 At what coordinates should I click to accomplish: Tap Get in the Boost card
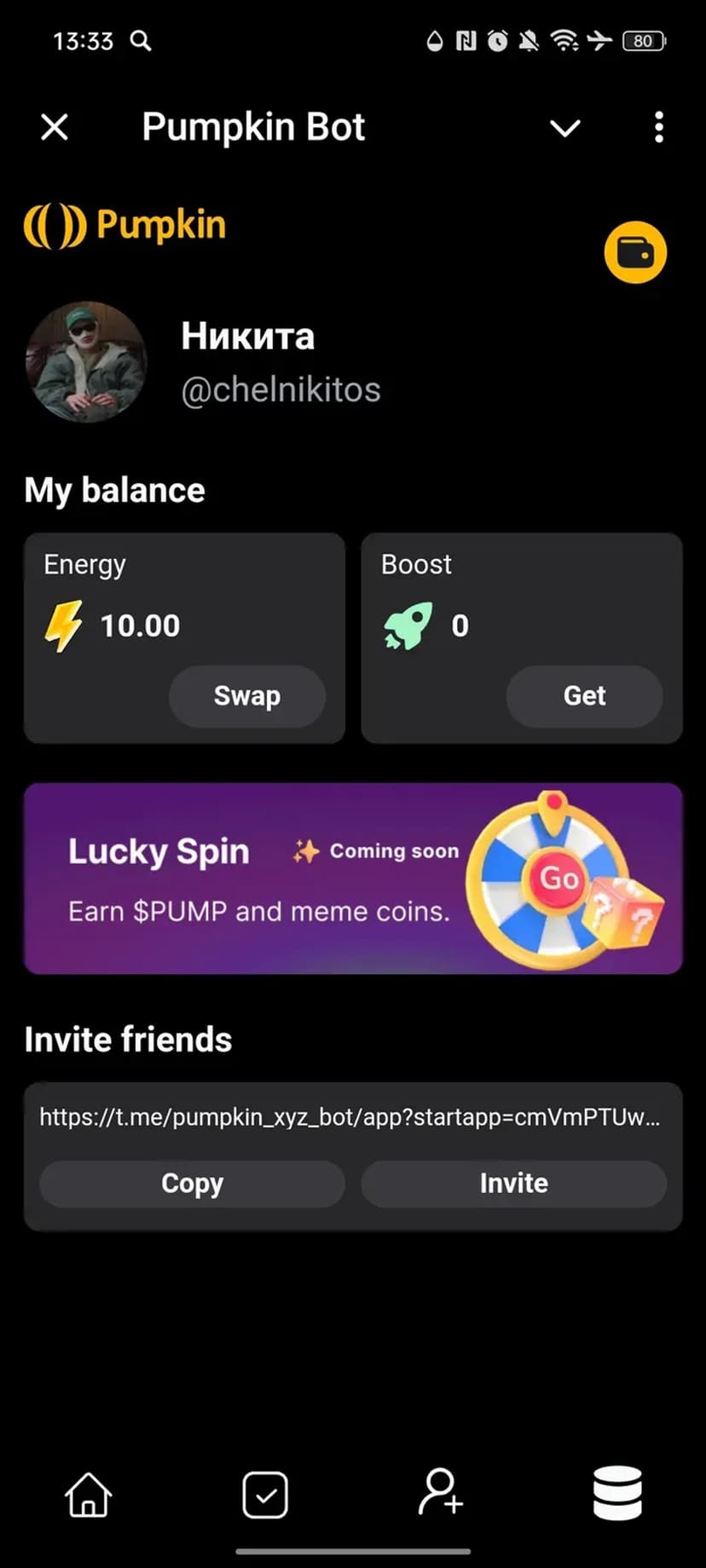(x=584, y=696)
